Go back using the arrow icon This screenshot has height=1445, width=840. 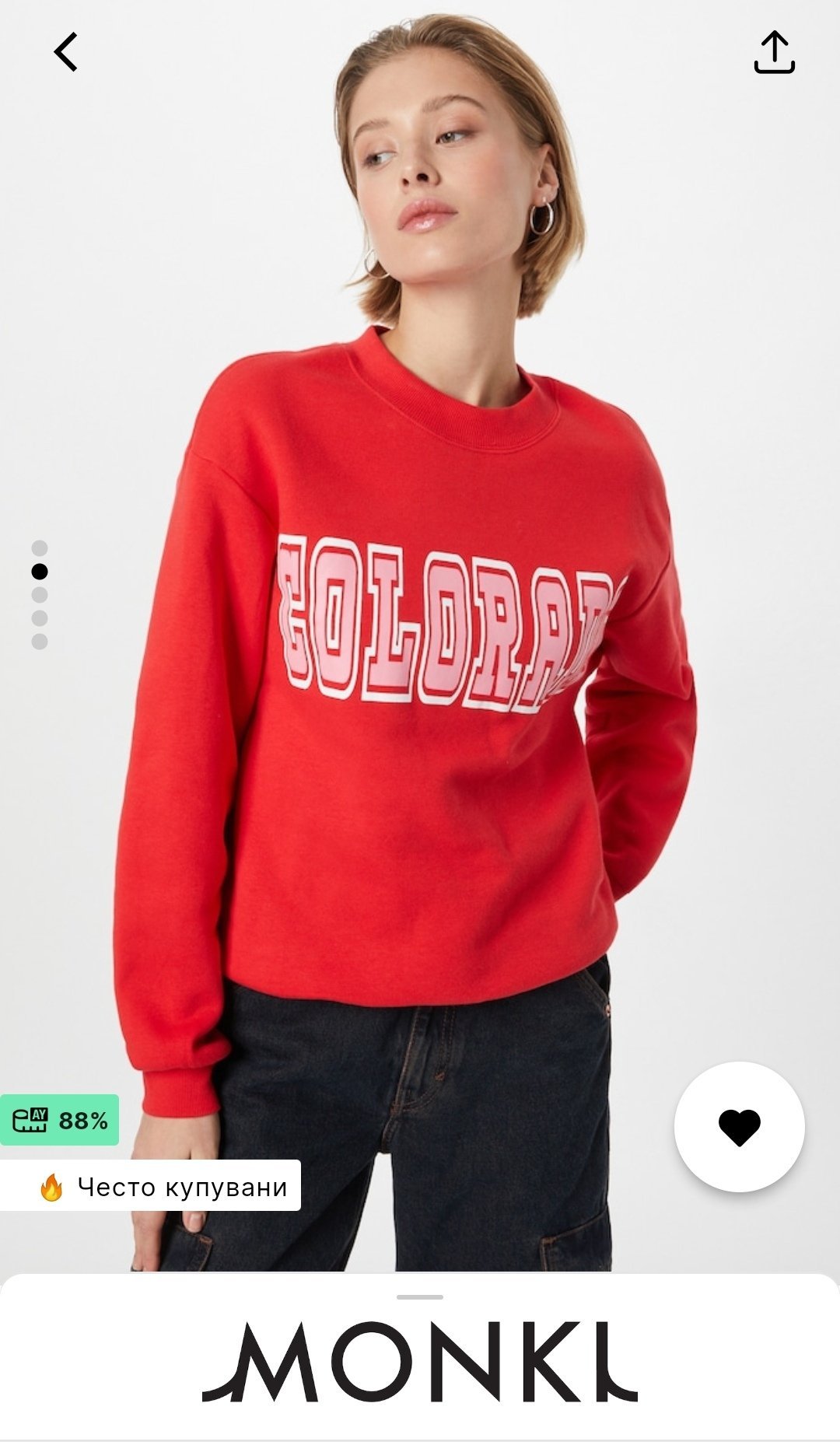click(x=66, y=52)
